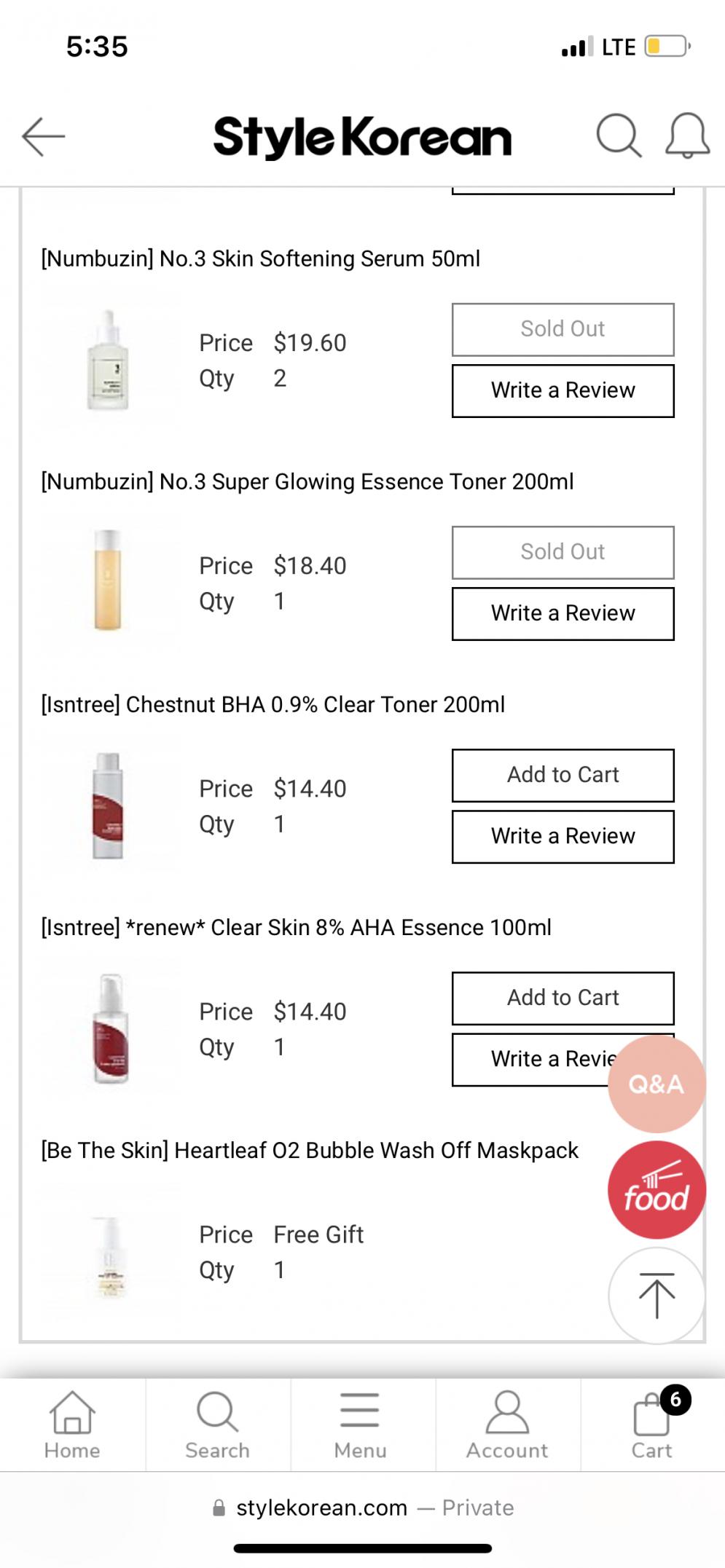Open the Isntree Chestnut BHA Toner image

pyautogui.click(x=108, y=806)
